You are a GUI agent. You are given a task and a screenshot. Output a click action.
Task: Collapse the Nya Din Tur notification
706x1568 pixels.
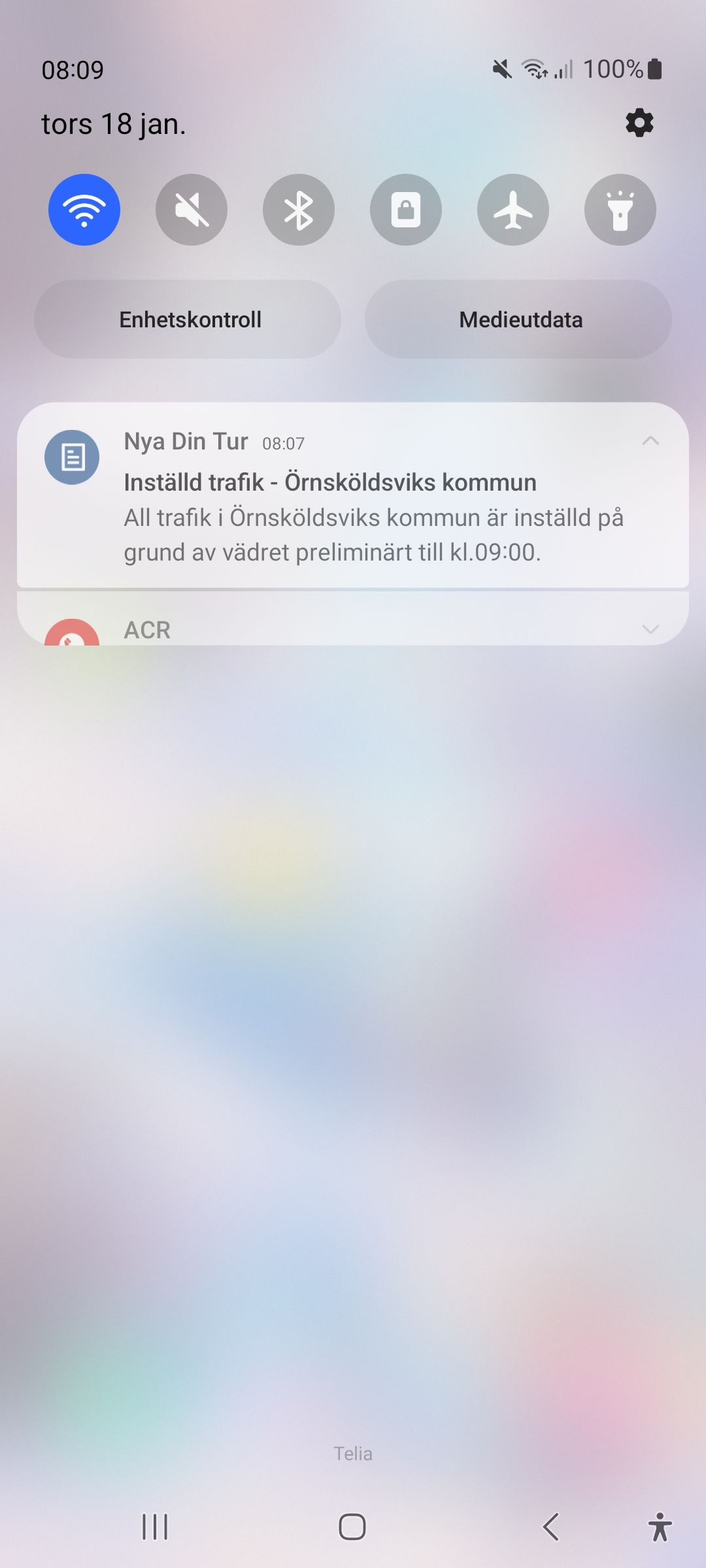tap(650, 441)
